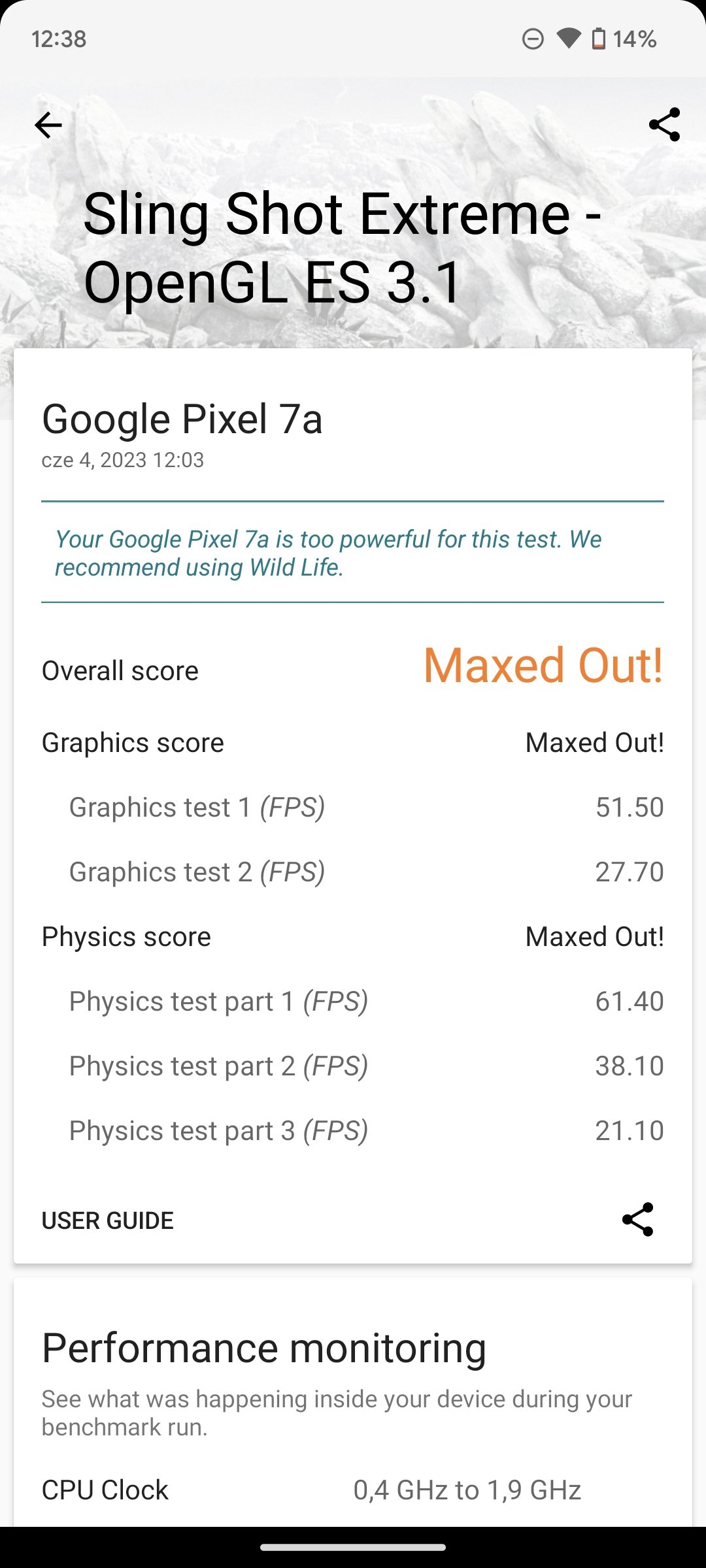This screenshot has width=706, height=1568.
Task: Open the USER GUIDE
Action: 108,1220
